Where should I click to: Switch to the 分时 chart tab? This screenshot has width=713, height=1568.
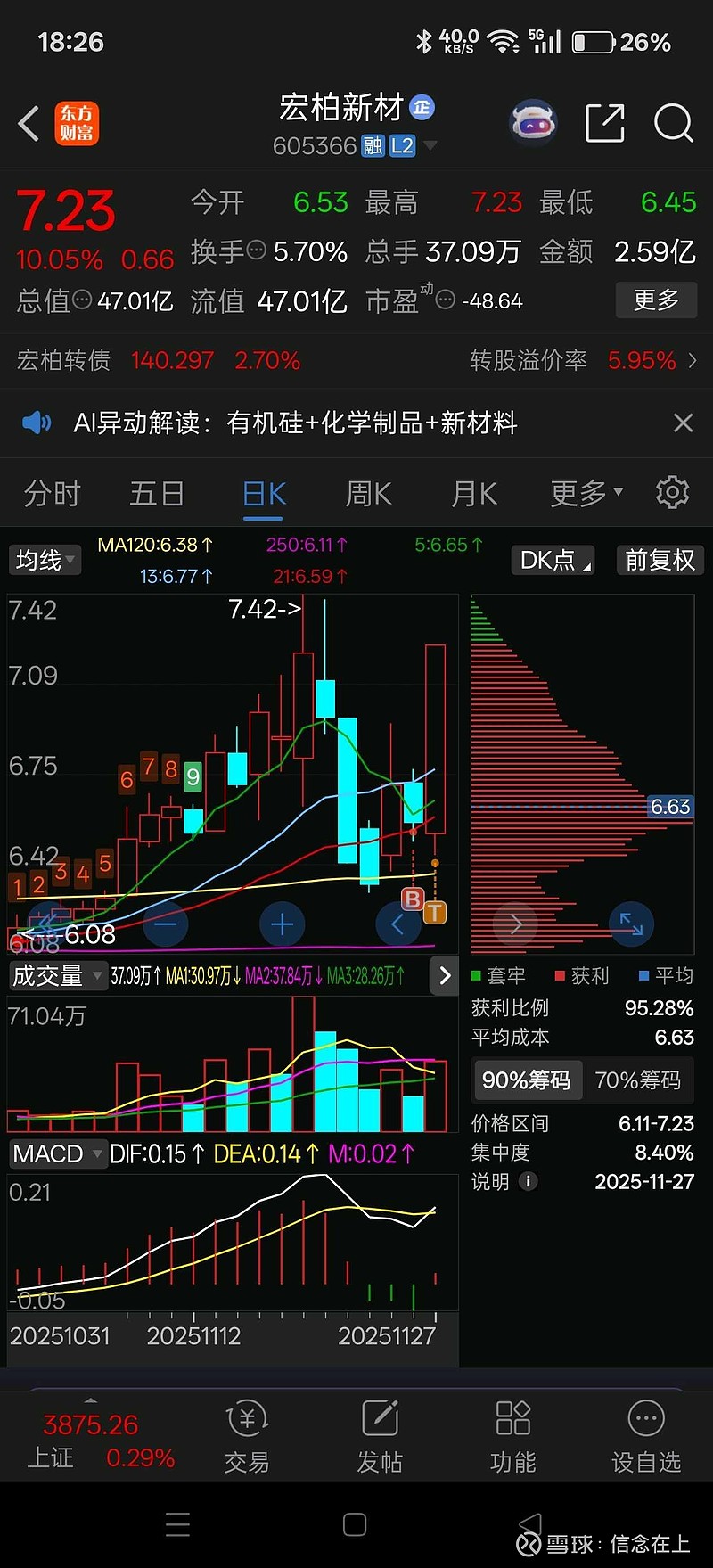(x=53, y=493)
